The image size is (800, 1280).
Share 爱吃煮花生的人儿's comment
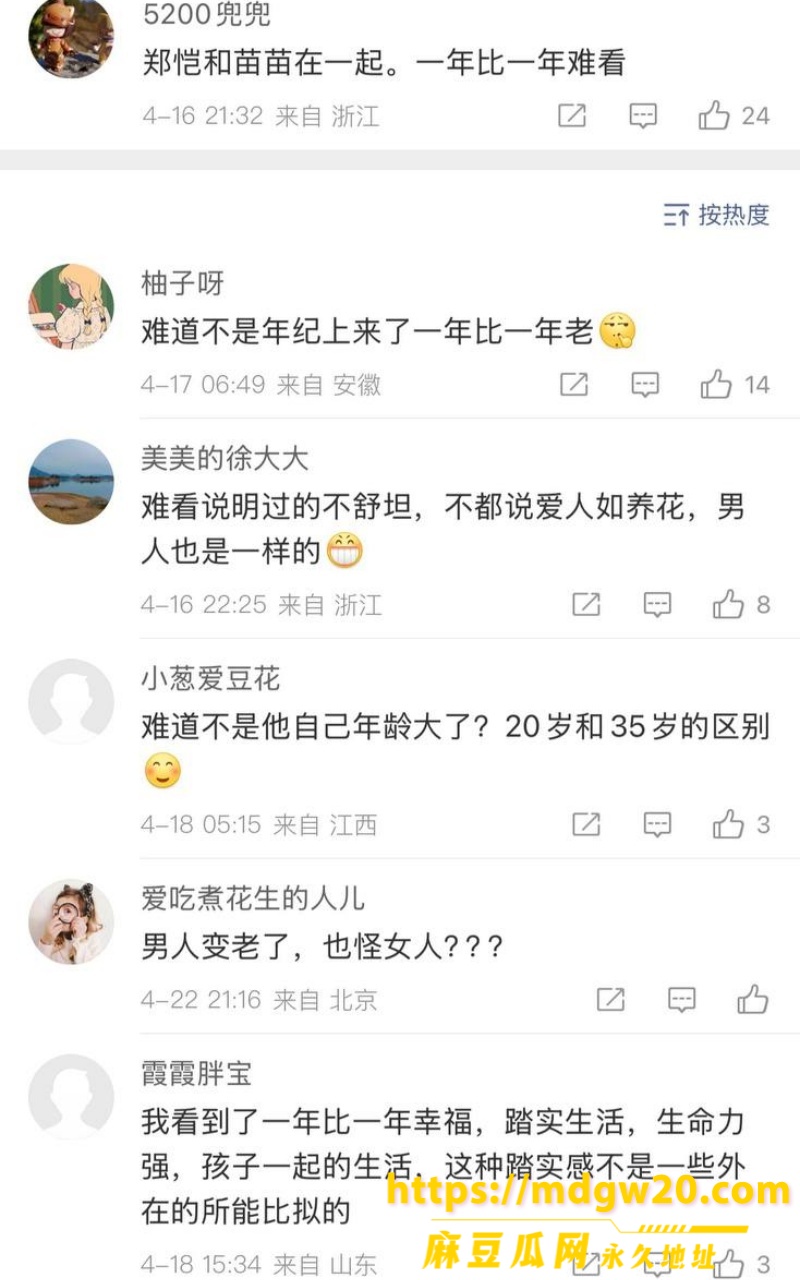(x=610, y=999)
